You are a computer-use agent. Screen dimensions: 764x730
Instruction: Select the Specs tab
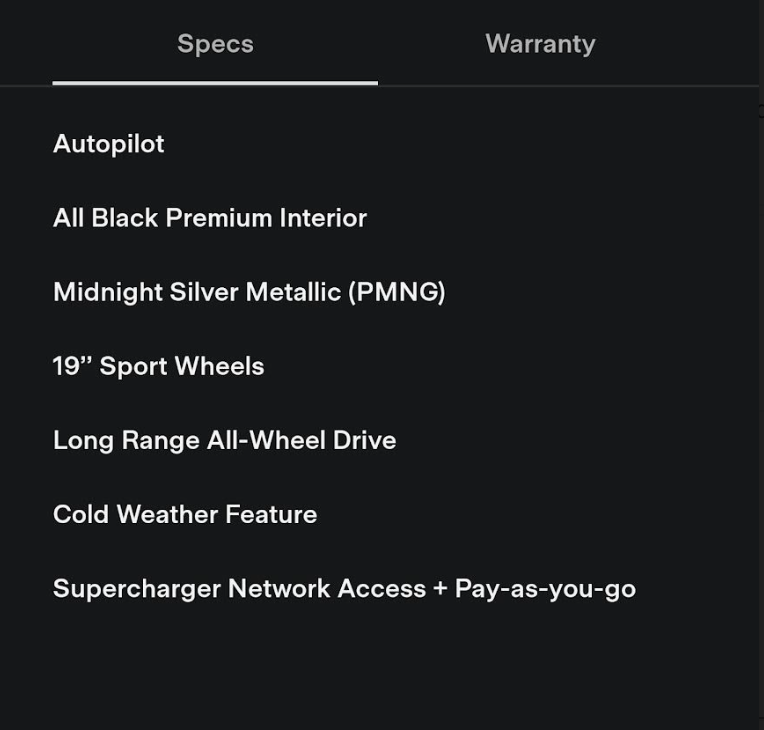pyautogui.click(x=215, y=44)
